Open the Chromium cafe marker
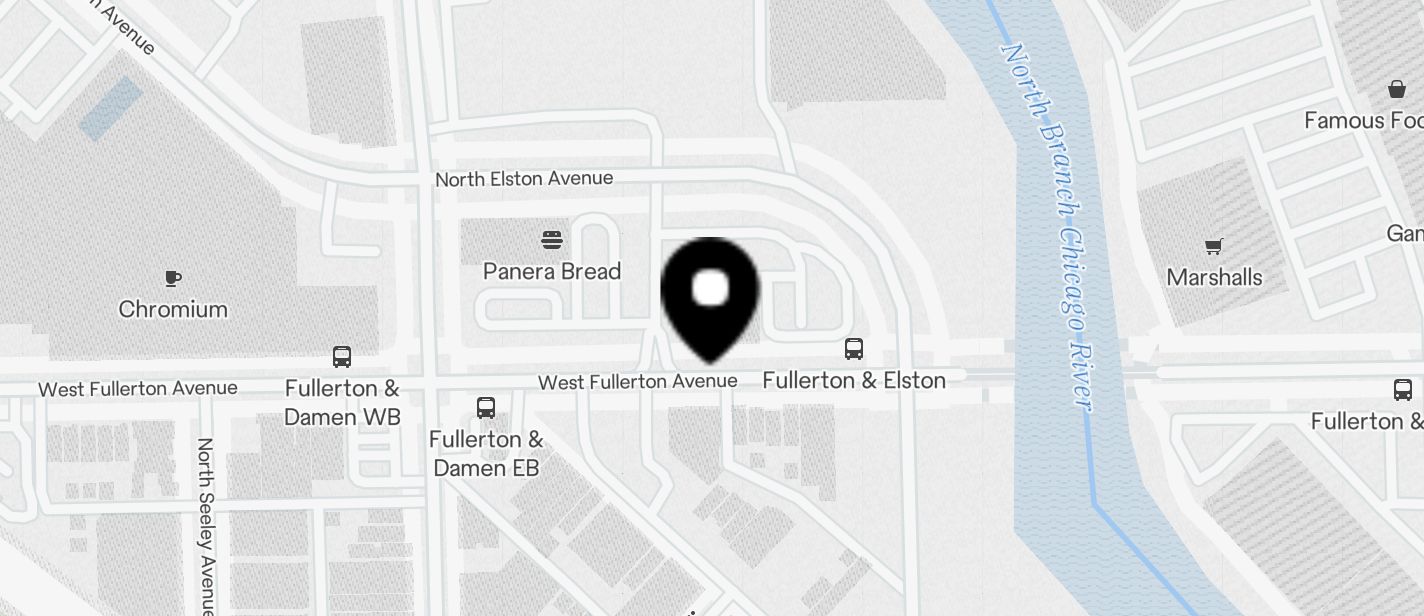 click(173, 278)
